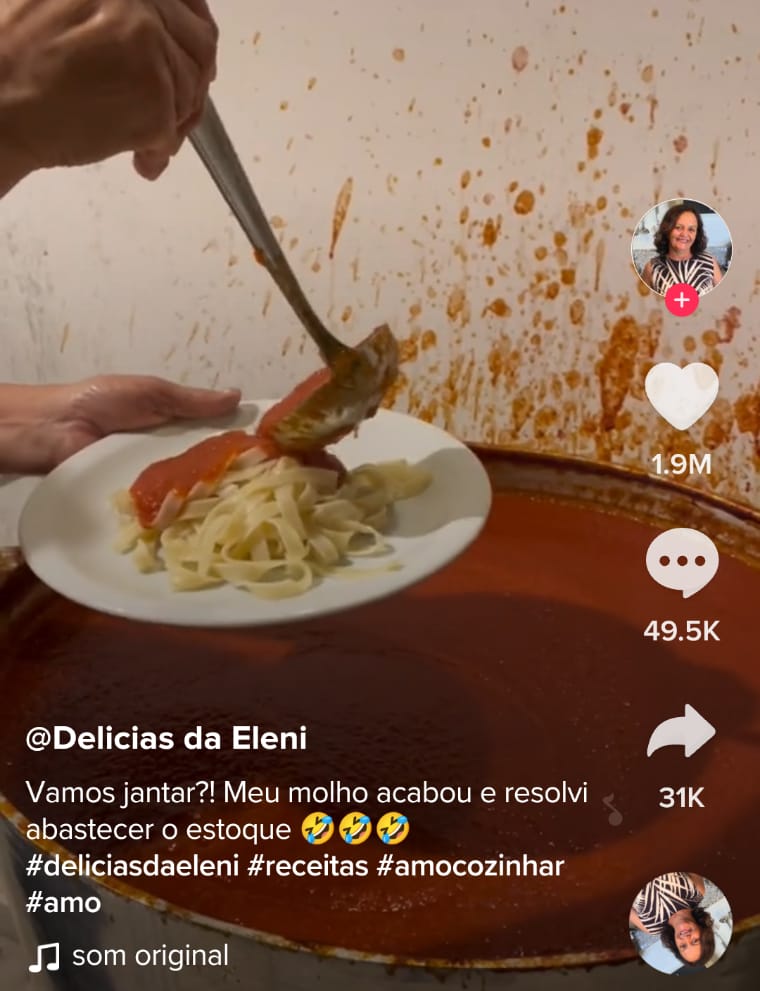This screenshot has height=991, width=760.
Task: Share this video with the arrow icon
Action: tap(681, 732)
